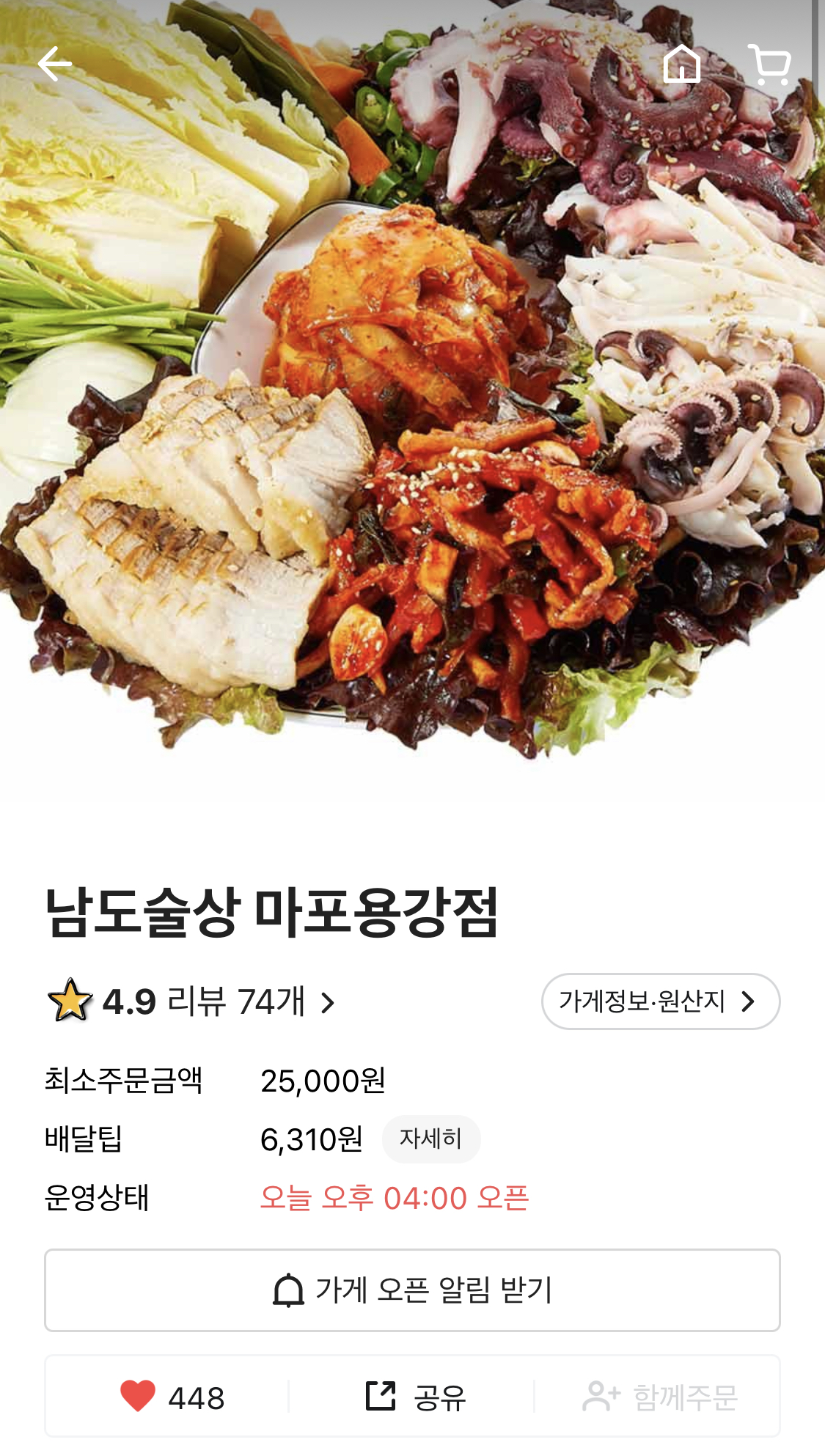Image resolution: width=825 pixels, height=1456 pixels.
Task: Open 가게정보·원산지 store info
Action: [x=660, y=1001]
